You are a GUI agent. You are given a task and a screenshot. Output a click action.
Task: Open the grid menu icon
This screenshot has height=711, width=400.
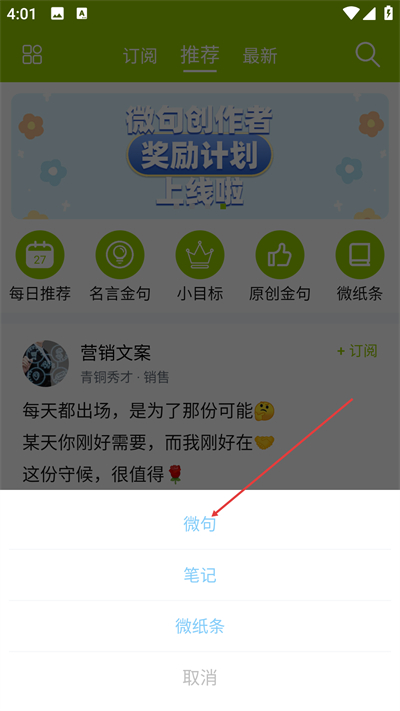(32, 55)
